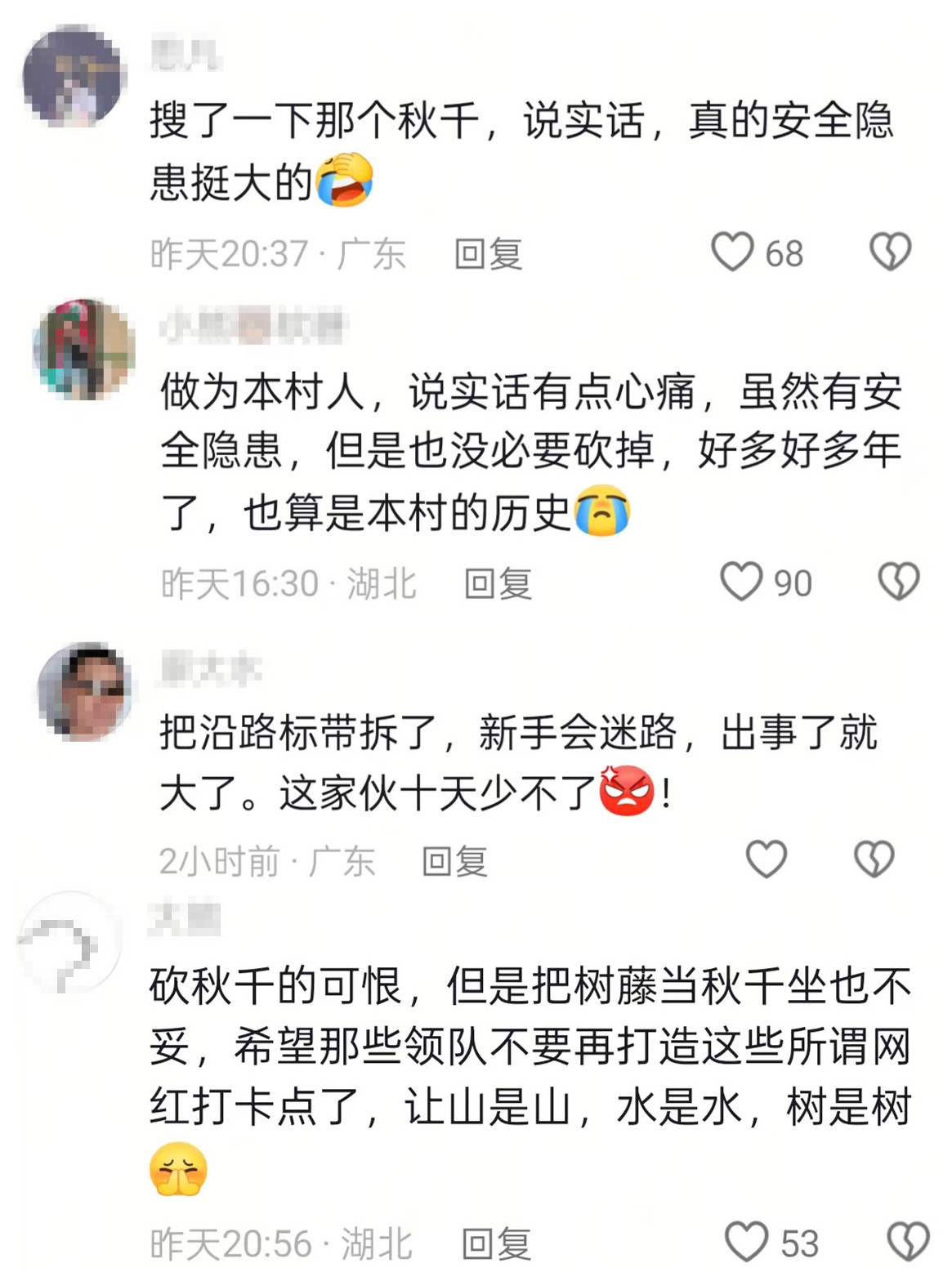Like the comment with 68 likes
This screenshot has height=1281, width=952.
[732, 252]
